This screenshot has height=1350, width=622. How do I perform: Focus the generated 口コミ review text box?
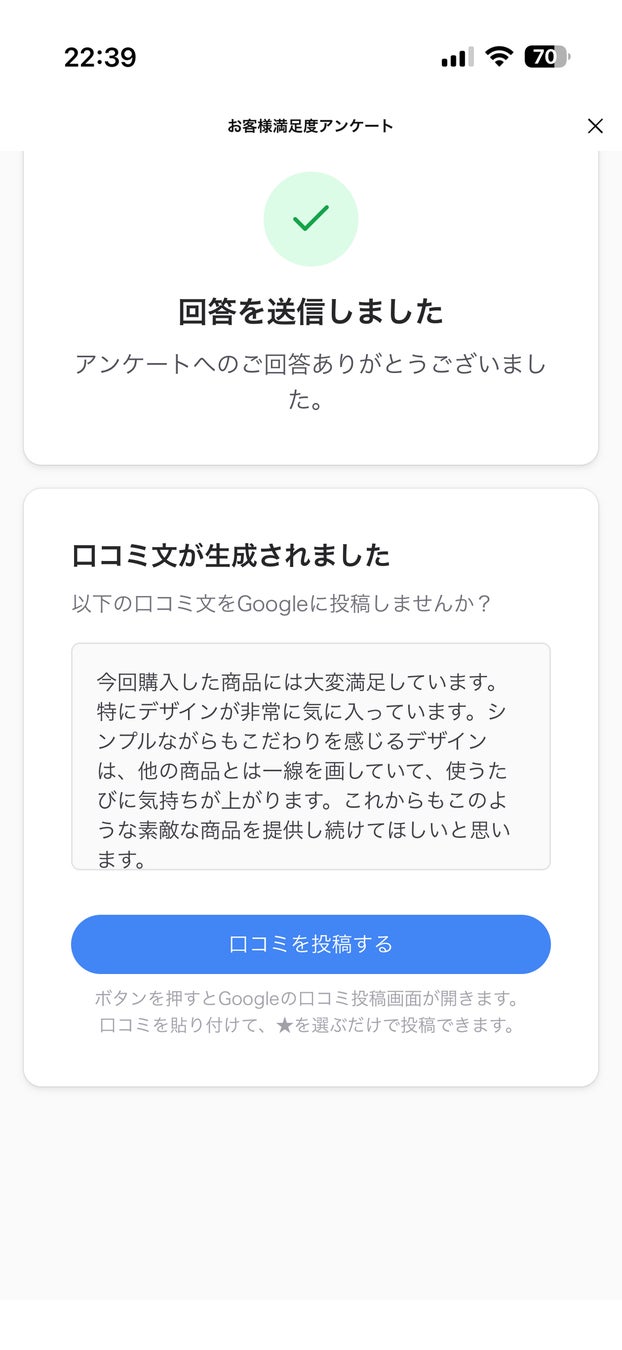(x=310, y=756)
